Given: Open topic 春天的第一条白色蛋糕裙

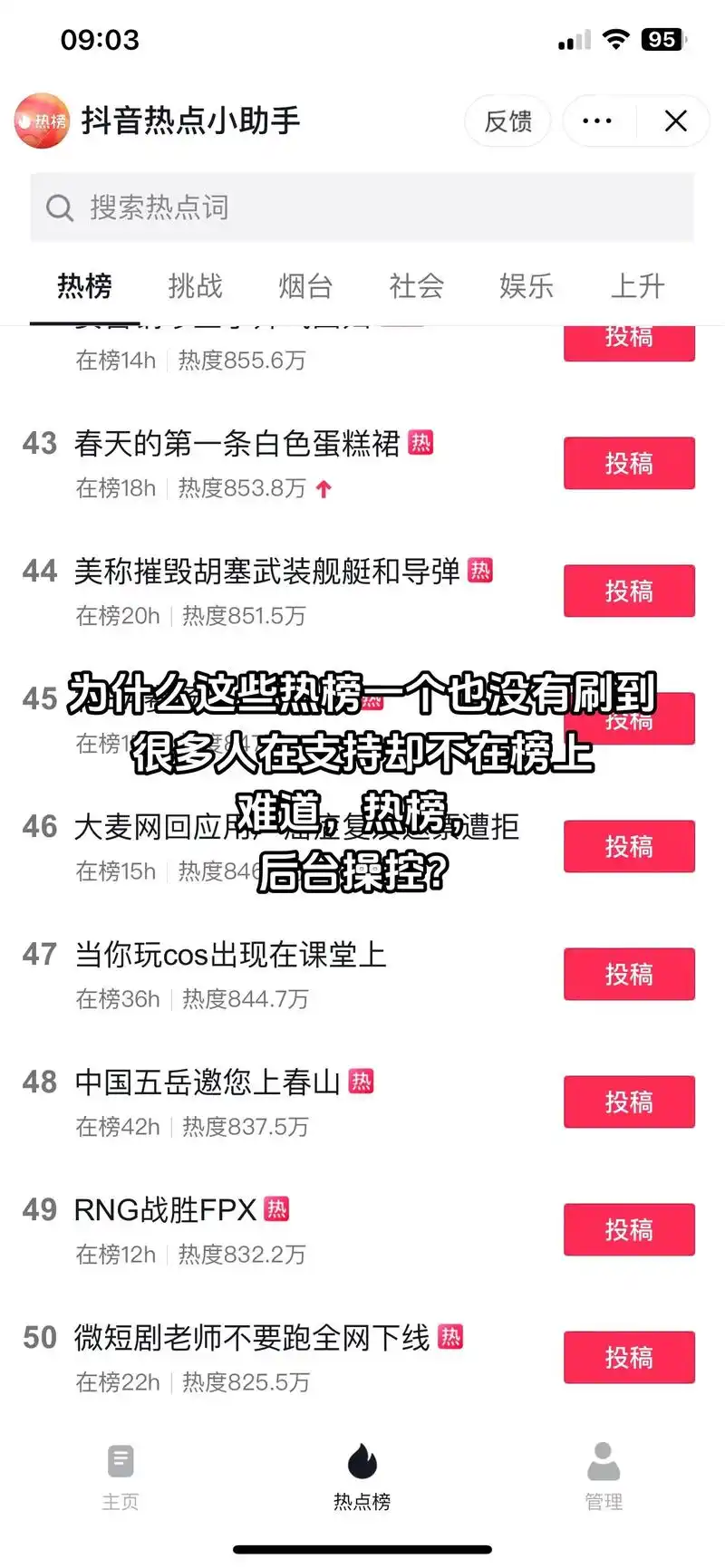Looking at the screenshot, I should [x=237, y=444].
